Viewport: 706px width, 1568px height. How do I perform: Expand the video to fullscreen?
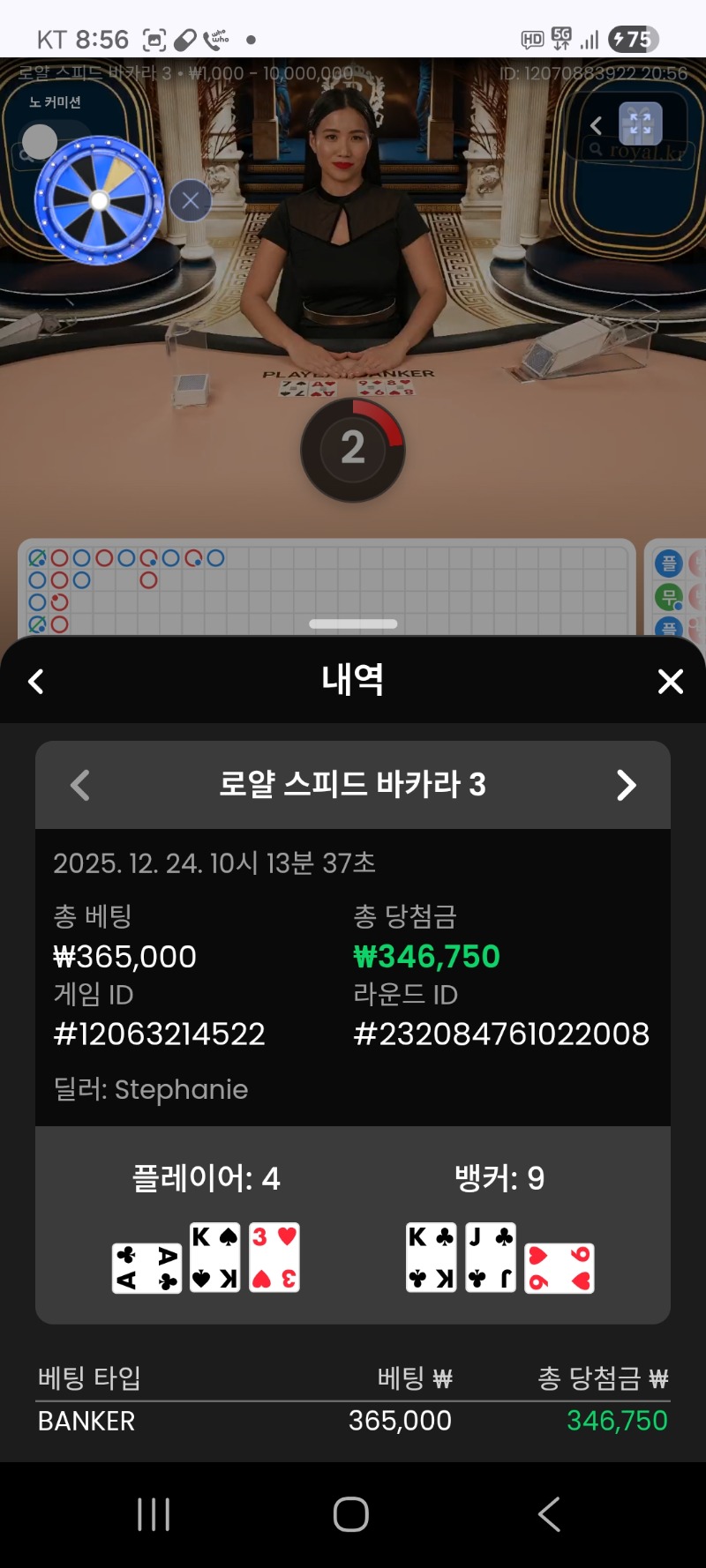point(641,124)
